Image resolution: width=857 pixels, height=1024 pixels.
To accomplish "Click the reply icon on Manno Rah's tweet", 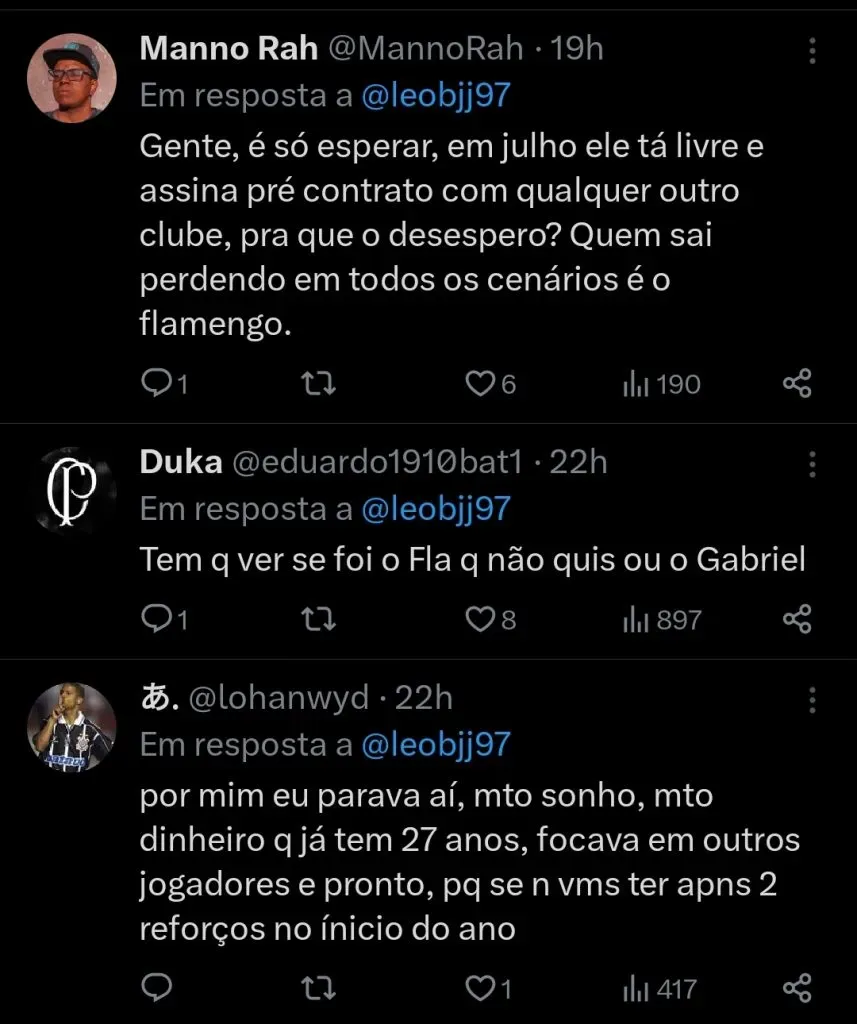I will coord(157,383).
